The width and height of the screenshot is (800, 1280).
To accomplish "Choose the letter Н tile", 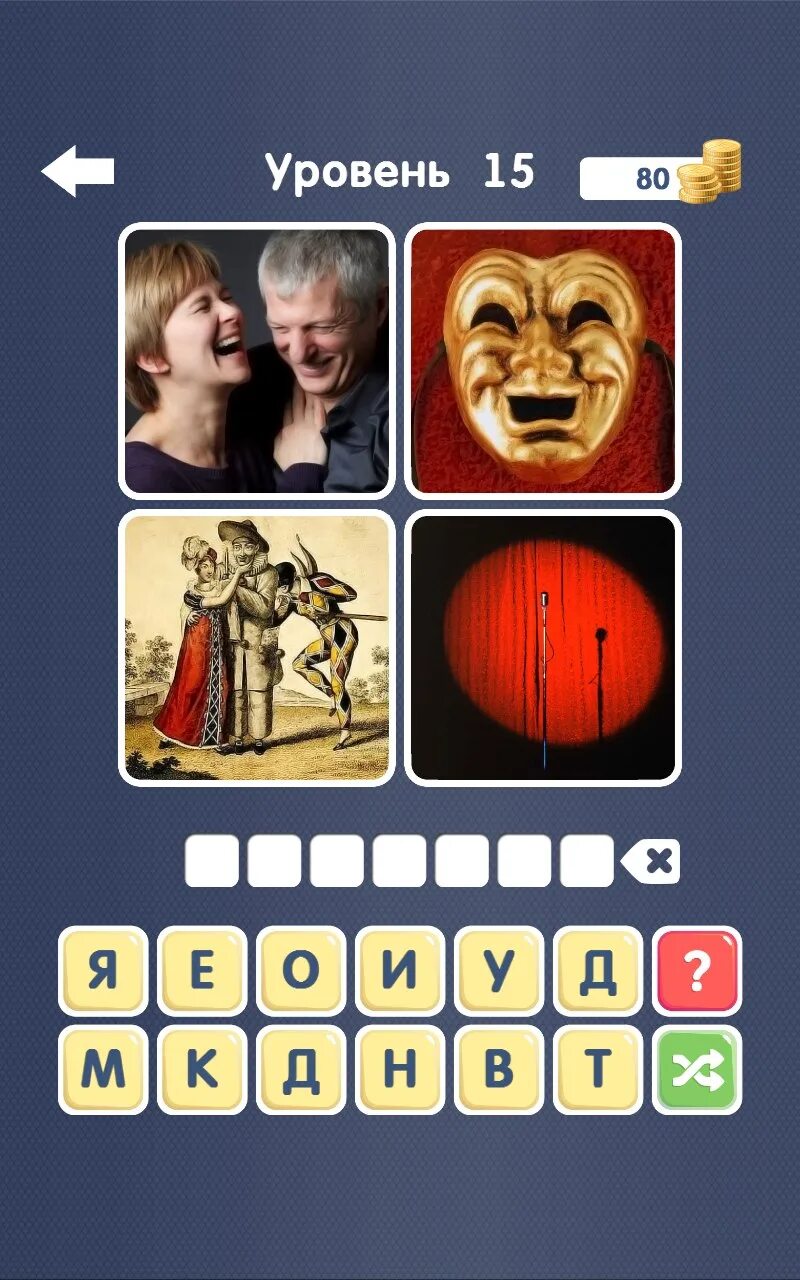I will click(400, 1069).
